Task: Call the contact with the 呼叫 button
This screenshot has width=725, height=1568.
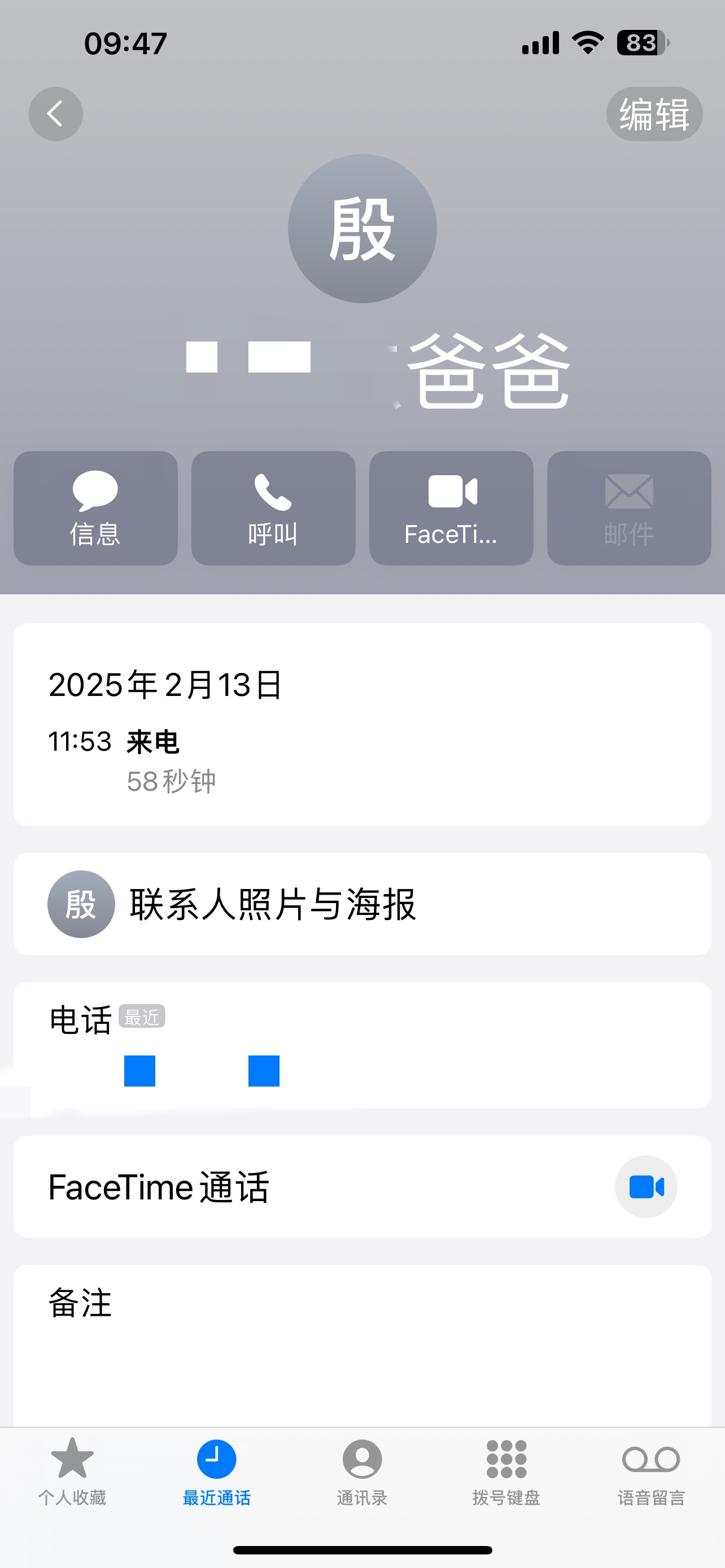Action: (x=273, y=508)
